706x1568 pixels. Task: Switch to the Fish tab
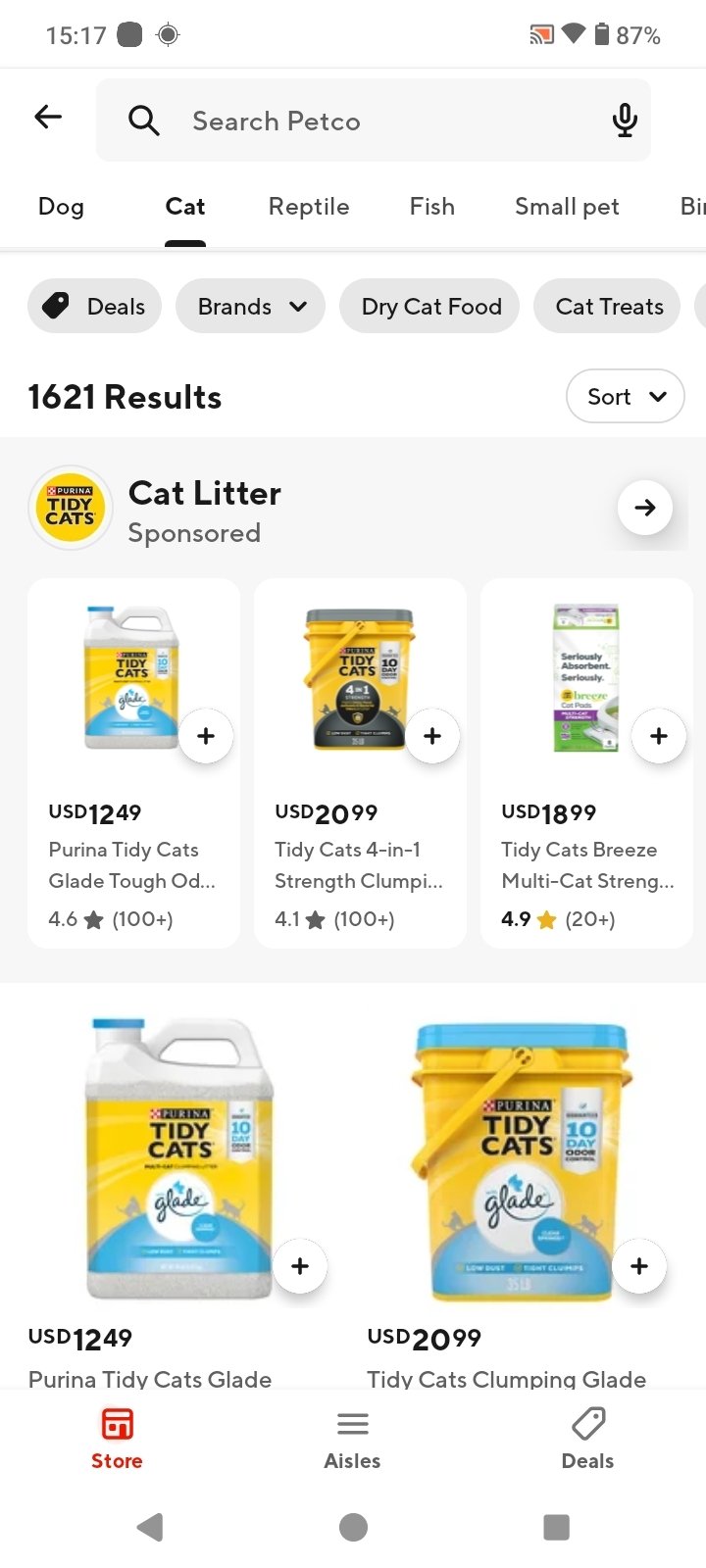(432, 207)
